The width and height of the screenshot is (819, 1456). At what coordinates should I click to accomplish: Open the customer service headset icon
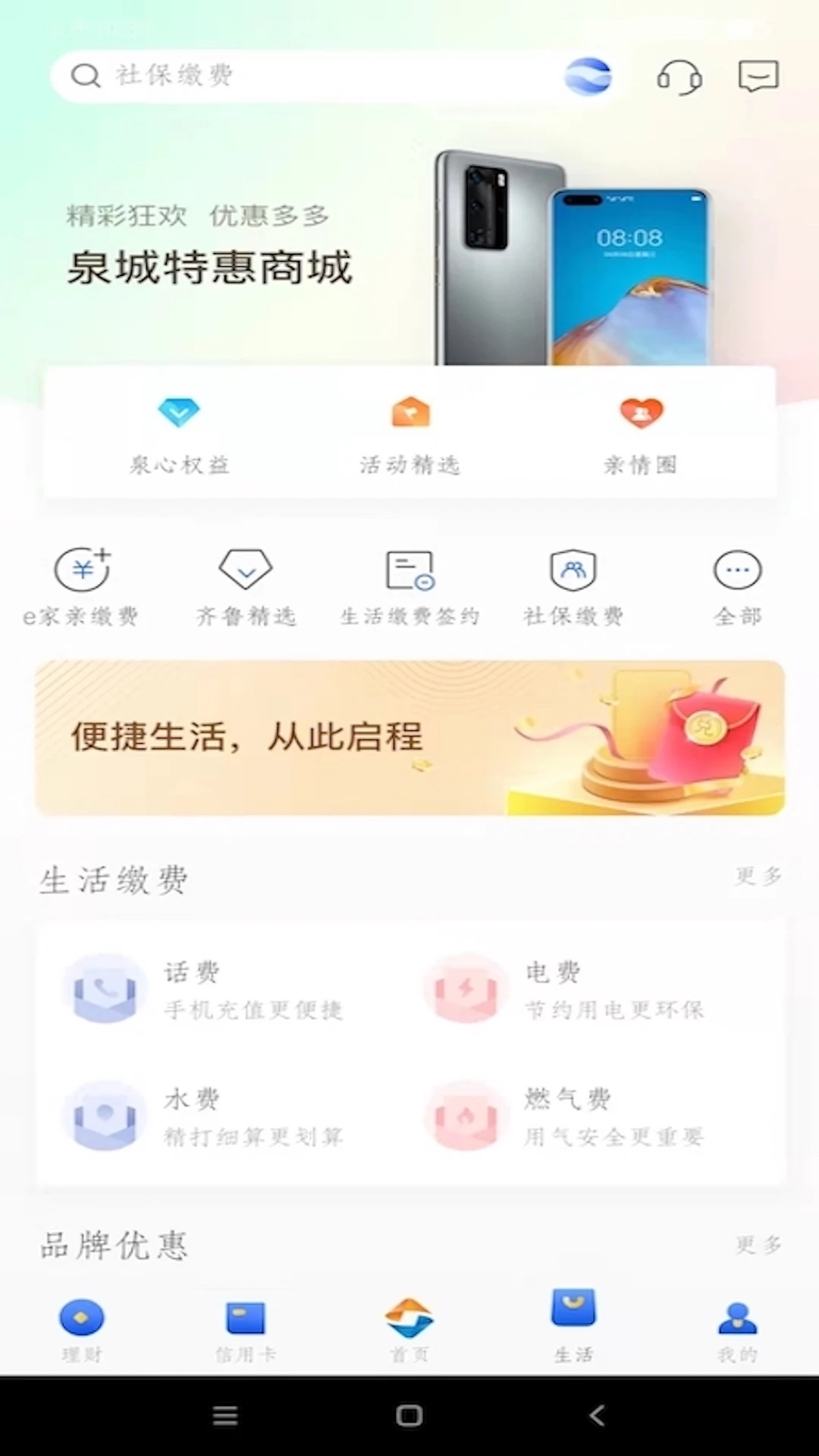click(x=679, y=77)
